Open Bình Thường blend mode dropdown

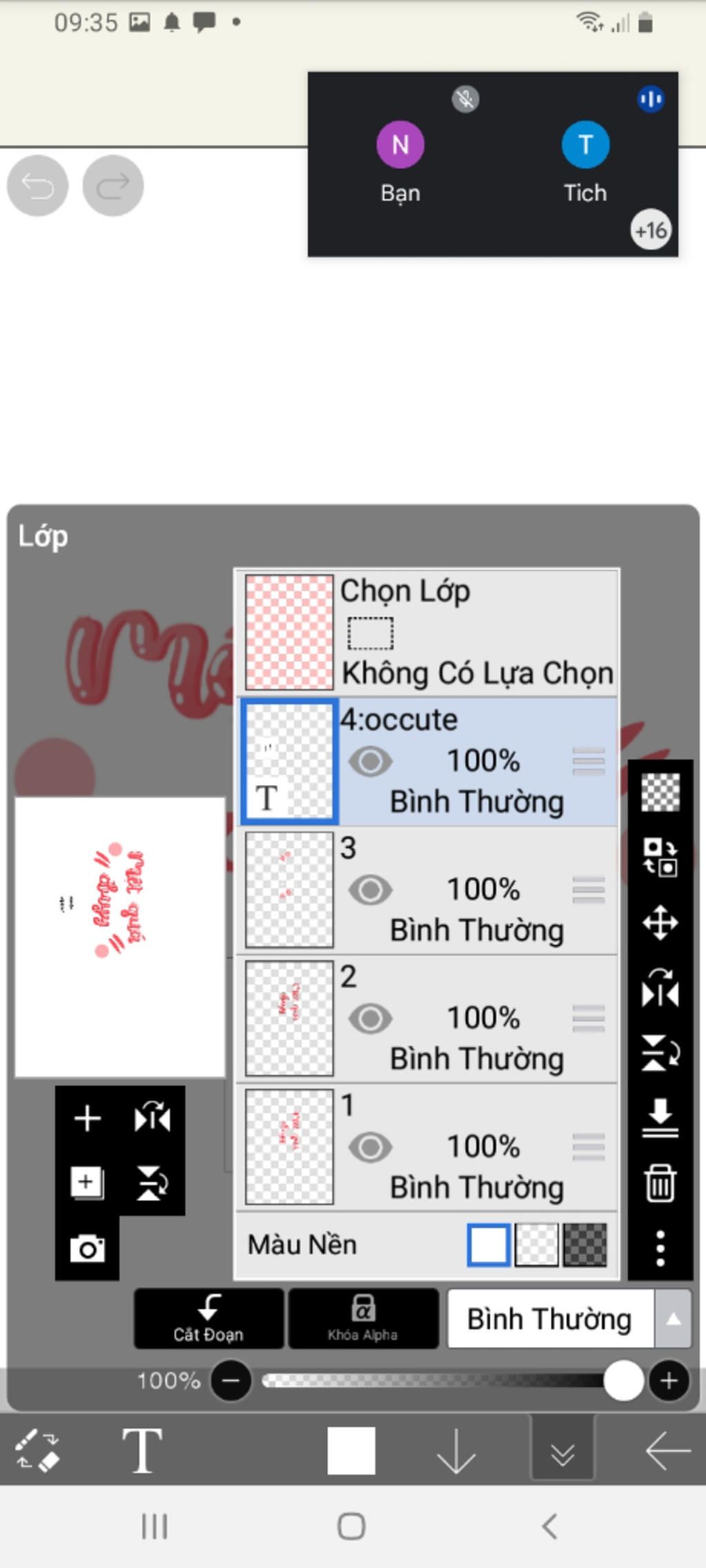[569, 1318]
